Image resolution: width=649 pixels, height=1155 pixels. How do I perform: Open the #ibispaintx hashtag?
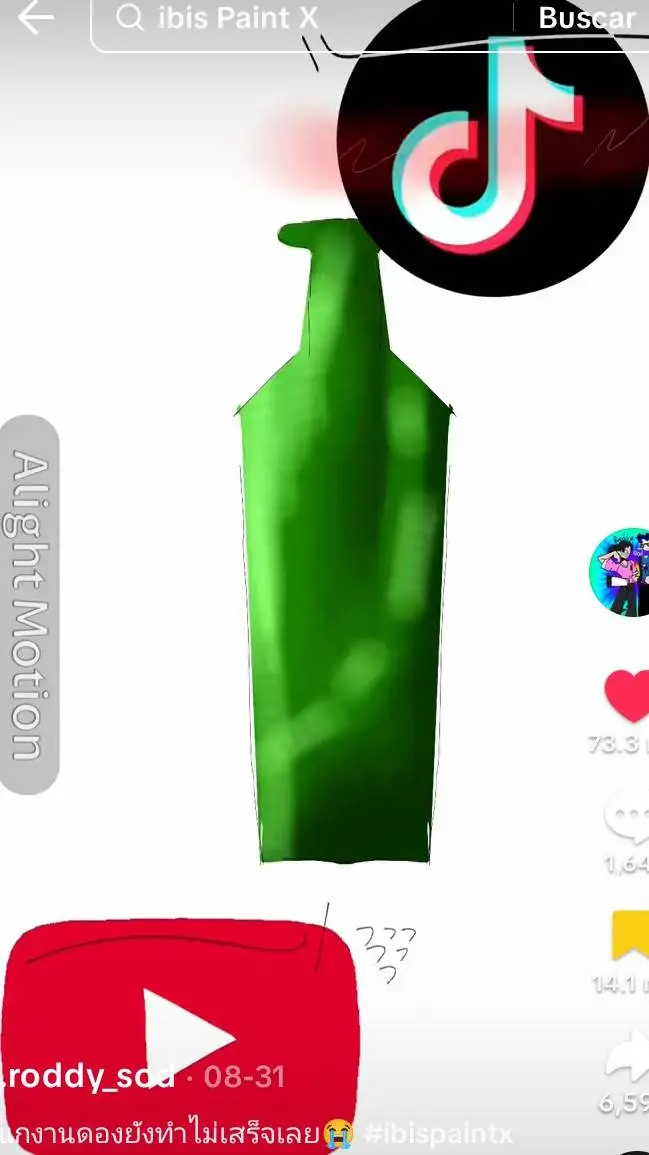438,1134
